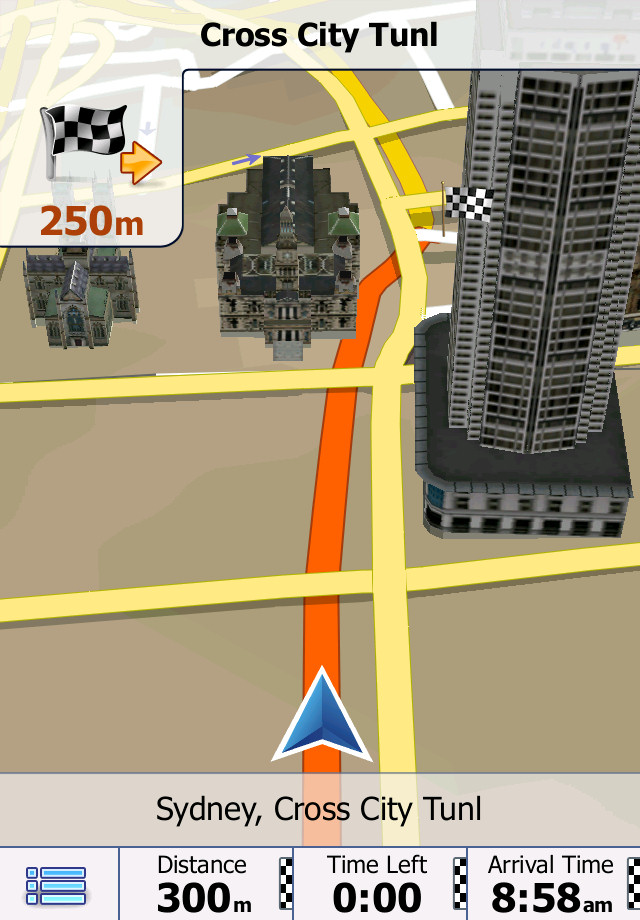Tap the Distance trip data field
Viewport: 640px width, 920px height.
click(204, 884)
